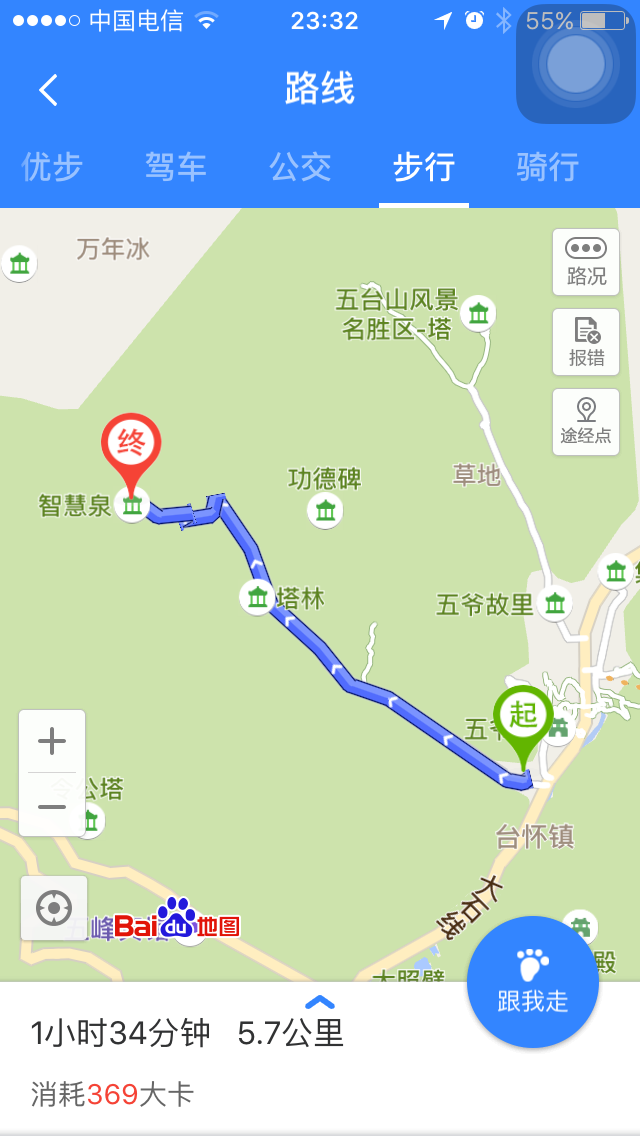Expand the route details panel
This screenshot has height=1136, width=640.
(320, 1002)
